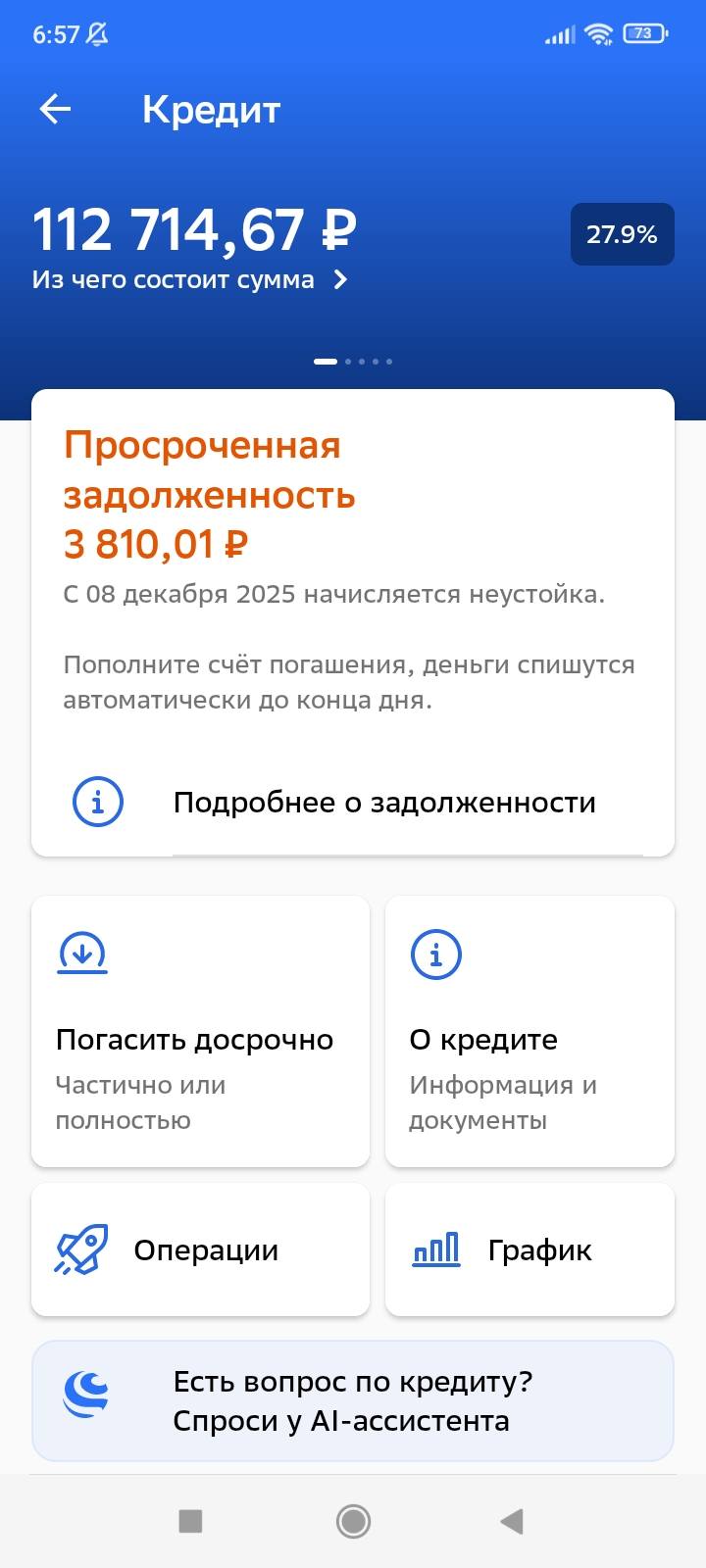Tap the back arrow on the «Кредит» screen
Screen dimensions: 706x1568
tap(56, 109)
